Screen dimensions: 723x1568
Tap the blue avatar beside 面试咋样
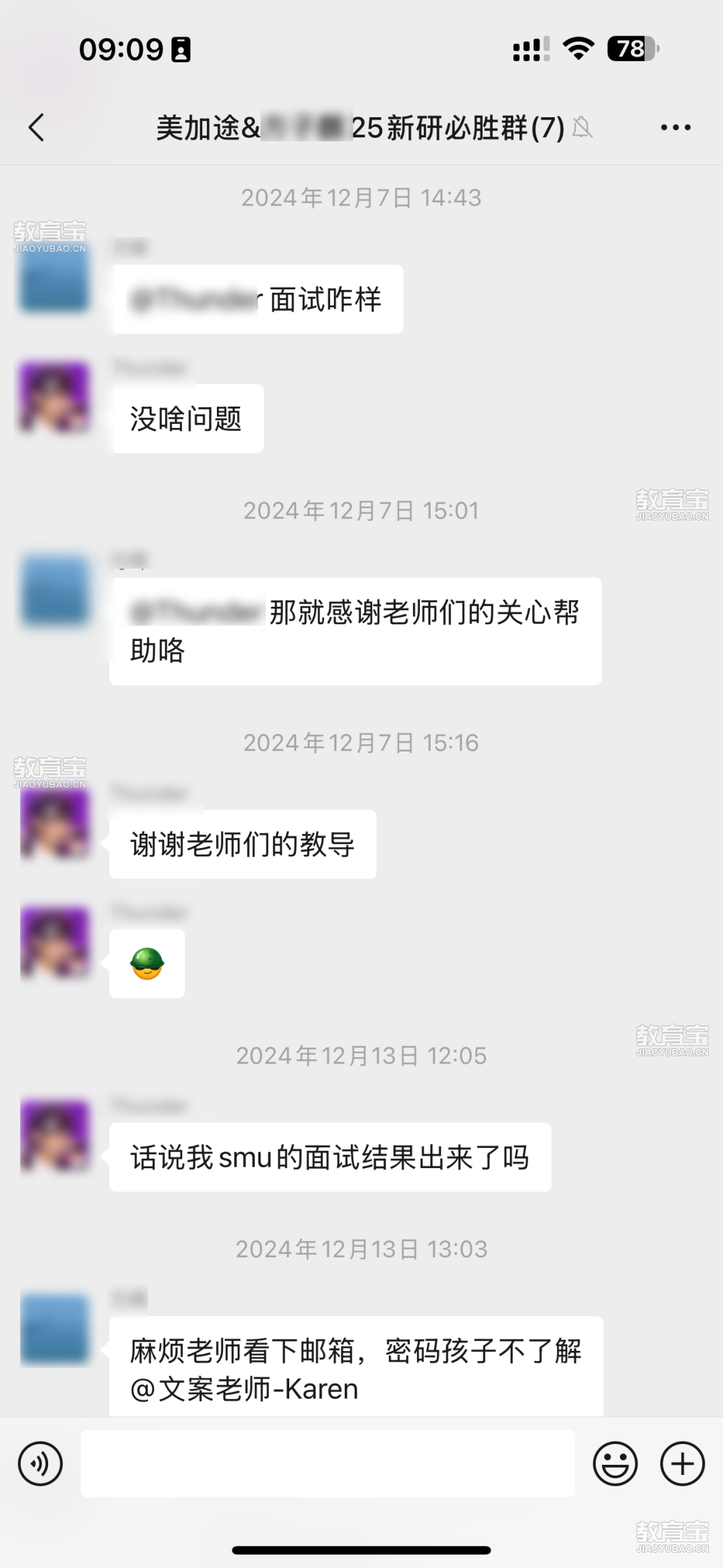[55, 277]
